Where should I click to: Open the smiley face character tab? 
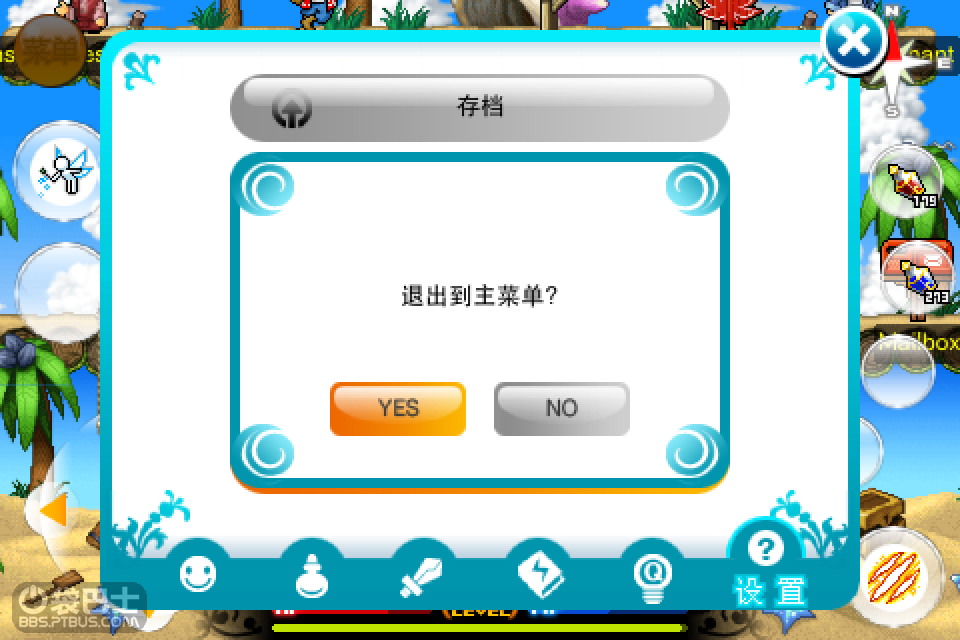pos(198,574)
